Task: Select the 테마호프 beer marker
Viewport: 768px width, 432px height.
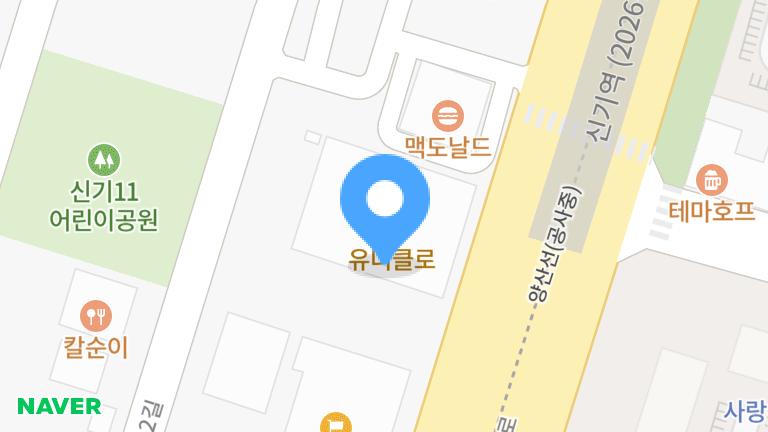Action: coord(712,180)
